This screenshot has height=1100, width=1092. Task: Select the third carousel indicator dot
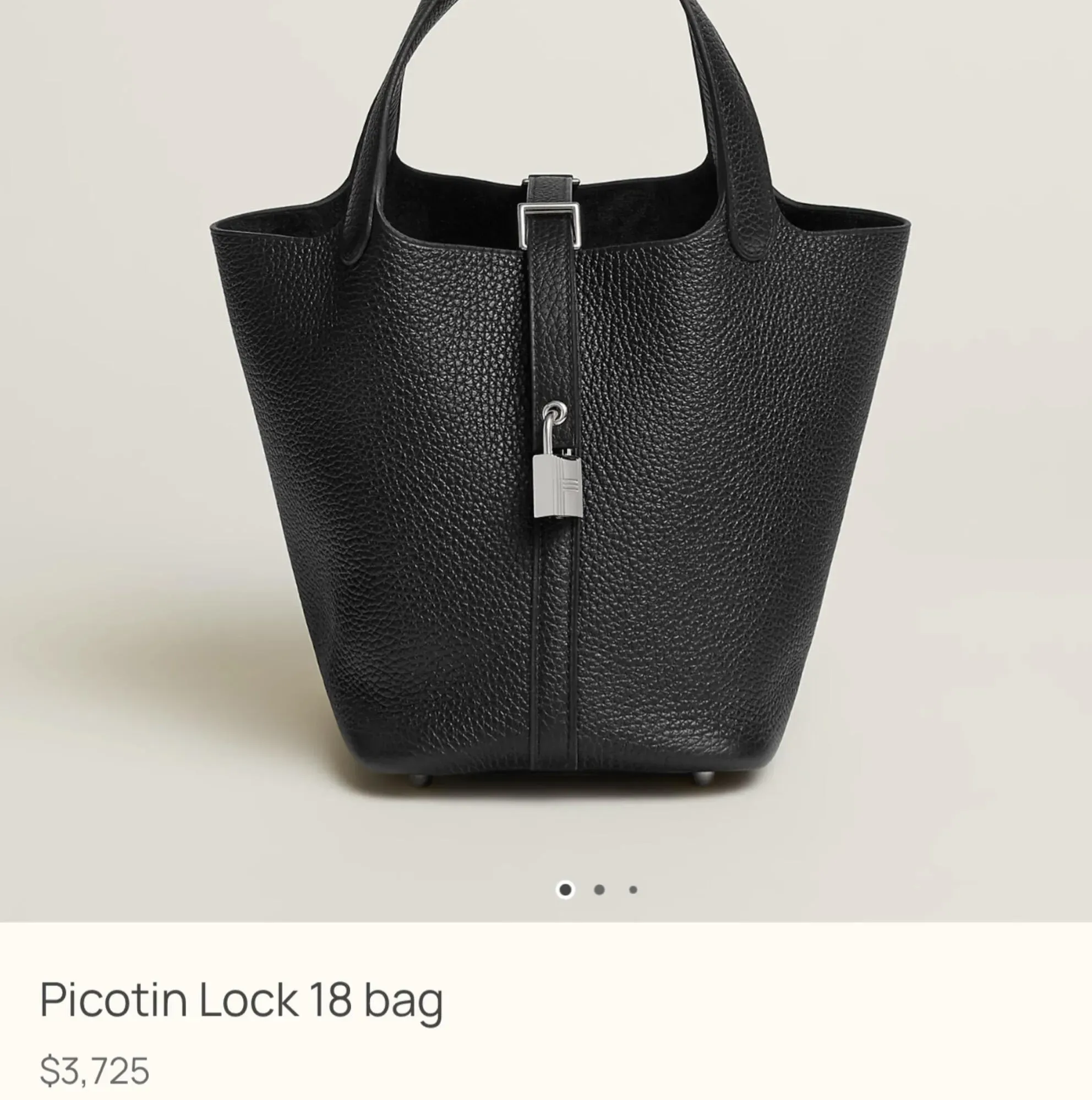pos(633,889)
